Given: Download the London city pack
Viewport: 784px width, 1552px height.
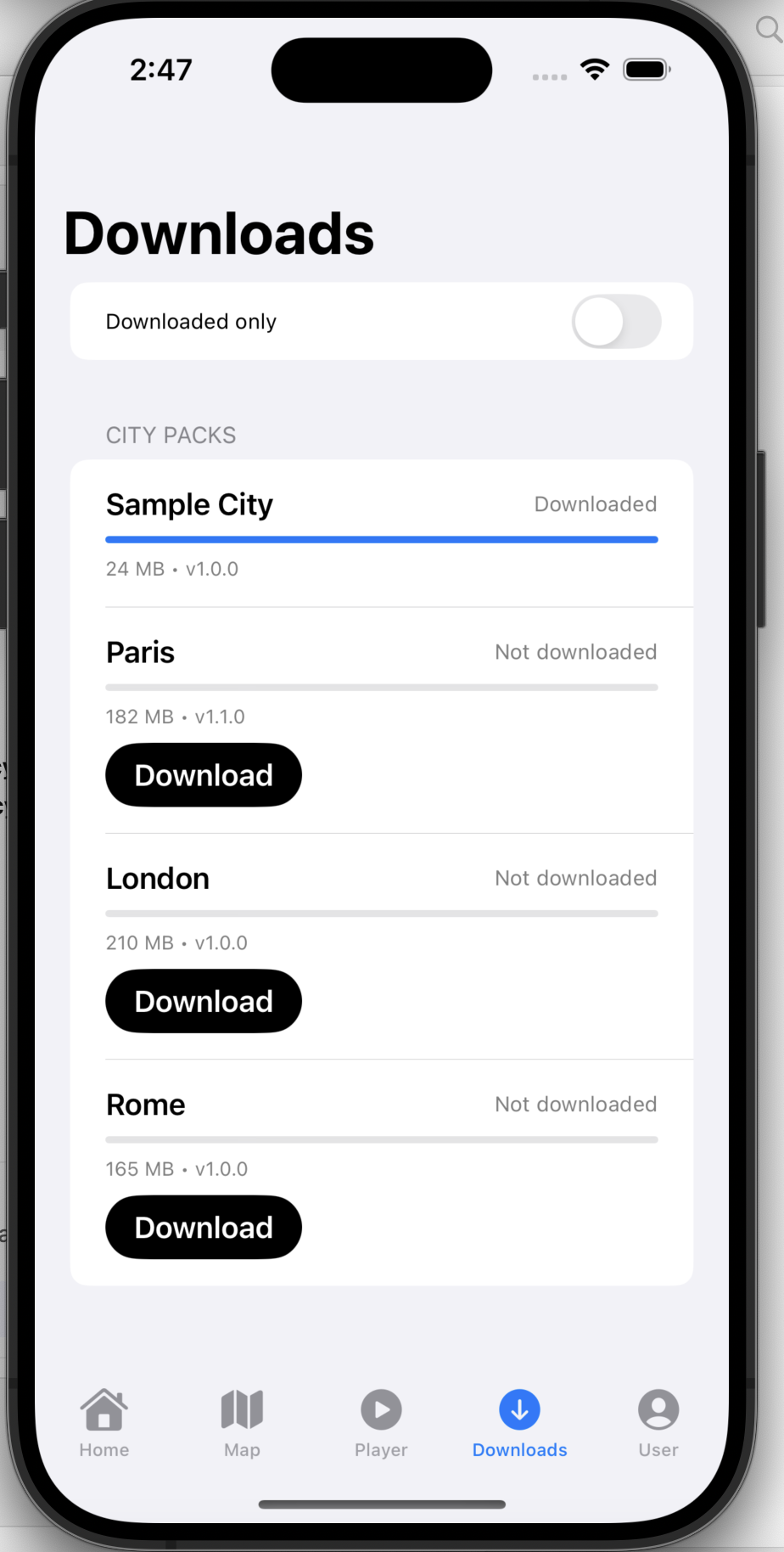Looking at the screenshot, I should pyautogui.click(x=204, y=1001).
